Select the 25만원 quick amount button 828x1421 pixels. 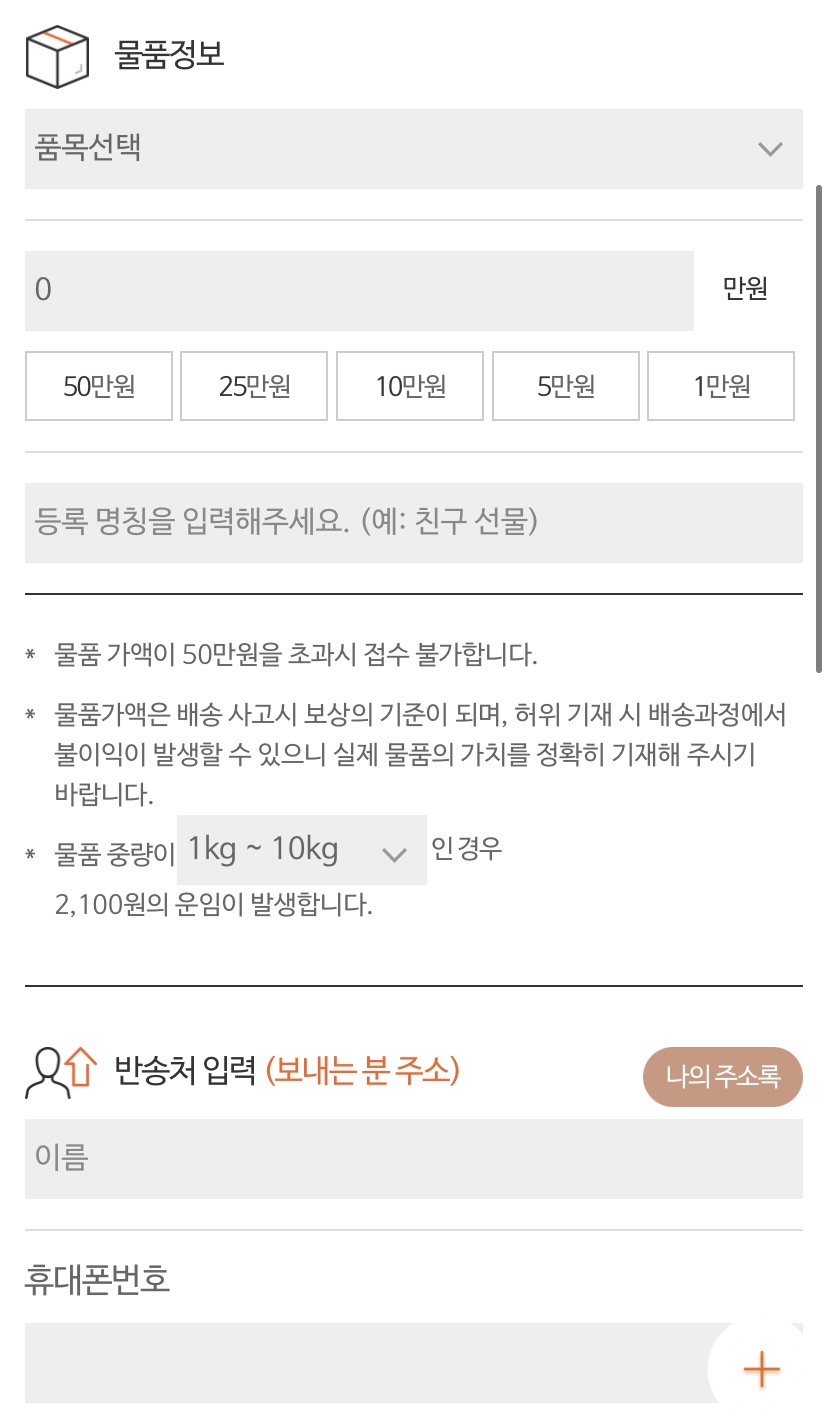254,386
